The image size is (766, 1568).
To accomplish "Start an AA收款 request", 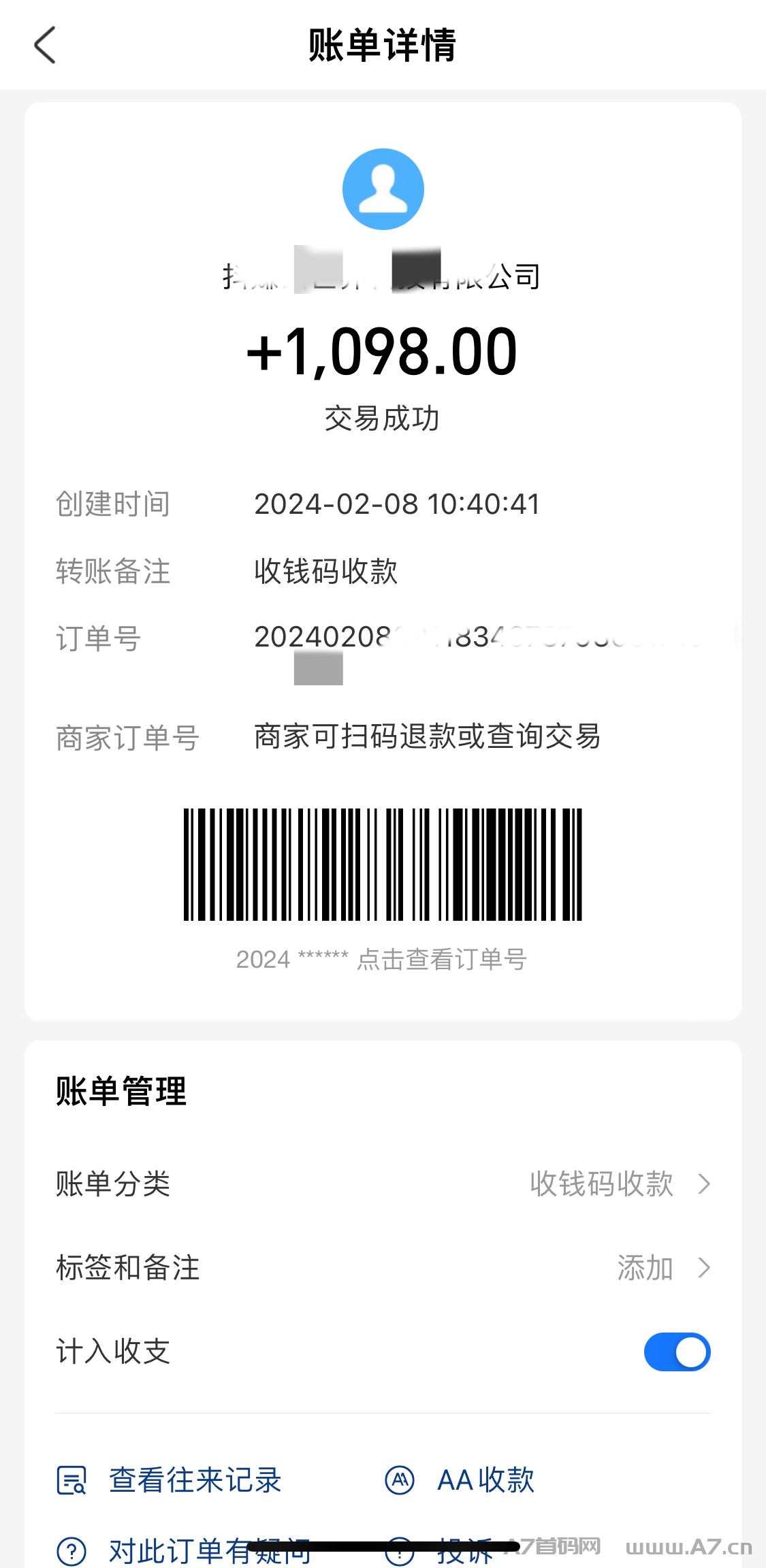I will pyautogui.click(x=460, y=1480).
